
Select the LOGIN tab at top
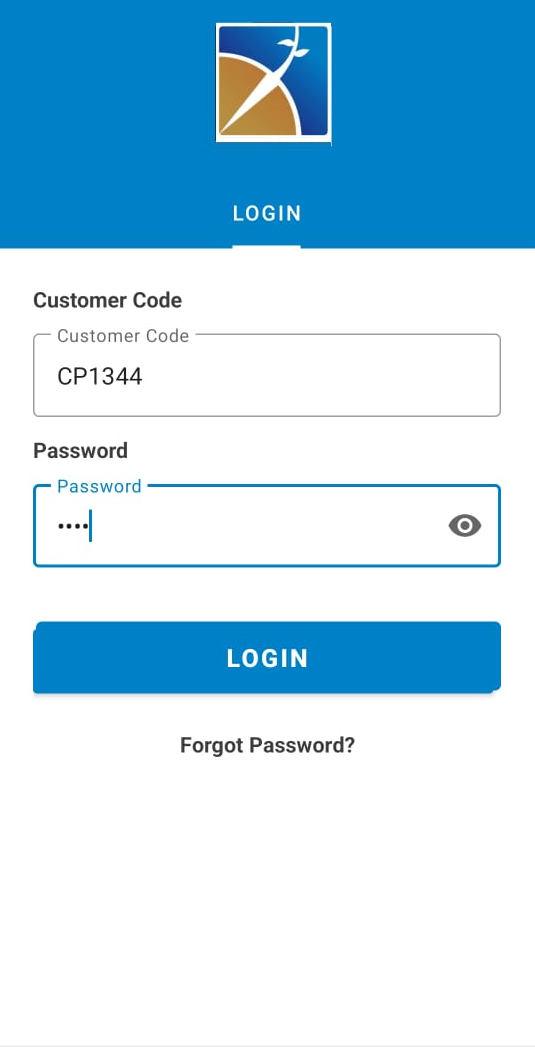click(x=267, y=214)
